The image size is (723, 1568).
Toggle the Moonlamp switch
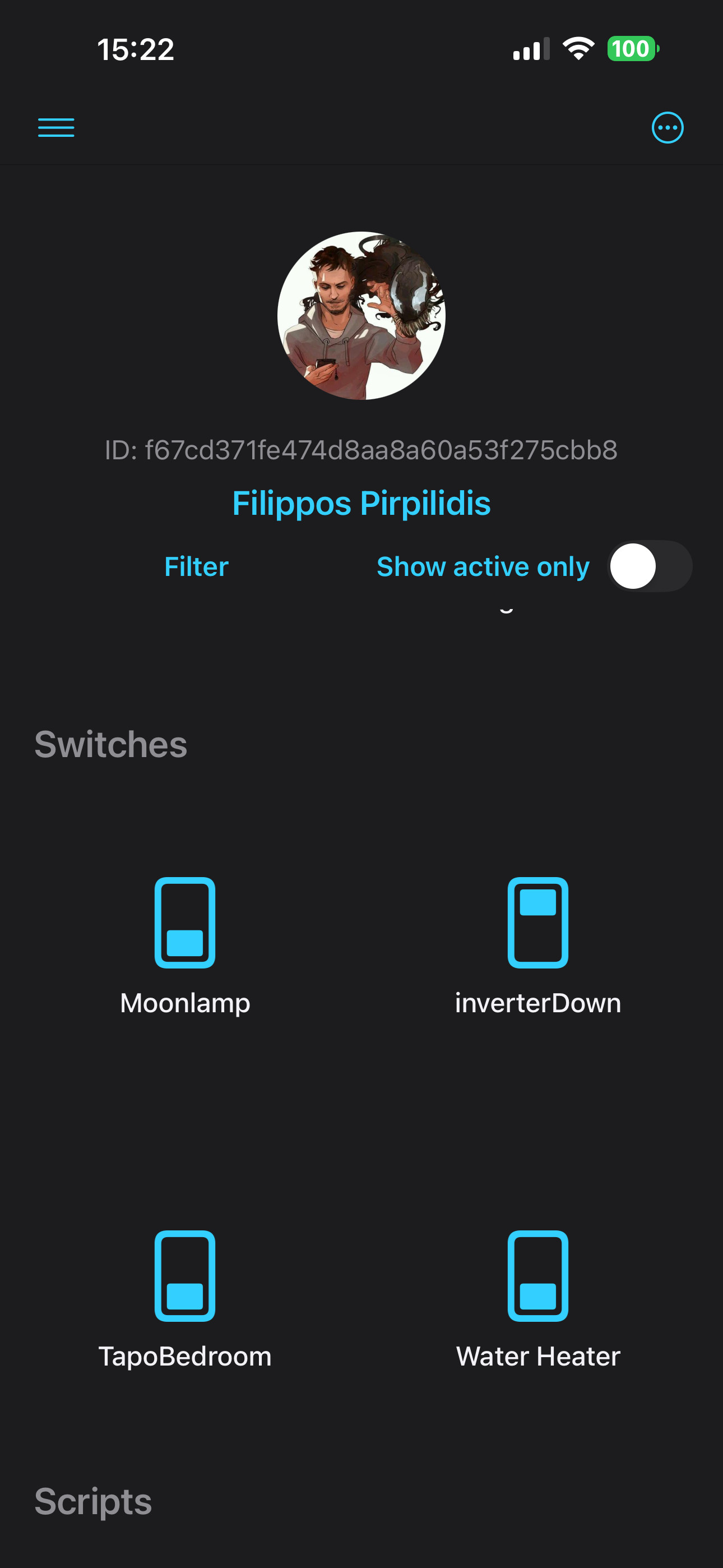coord(185,923)
